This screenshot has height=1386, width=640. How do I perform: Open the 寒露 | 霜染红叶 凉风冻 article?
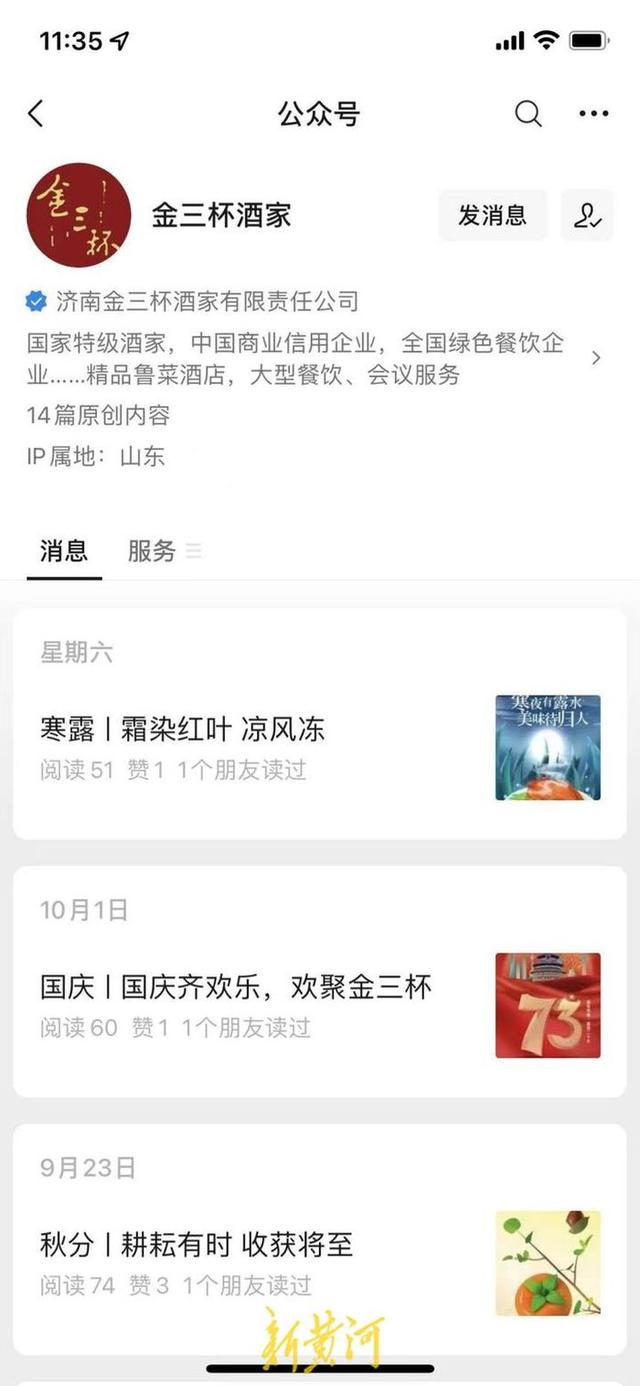pos(183,729)
